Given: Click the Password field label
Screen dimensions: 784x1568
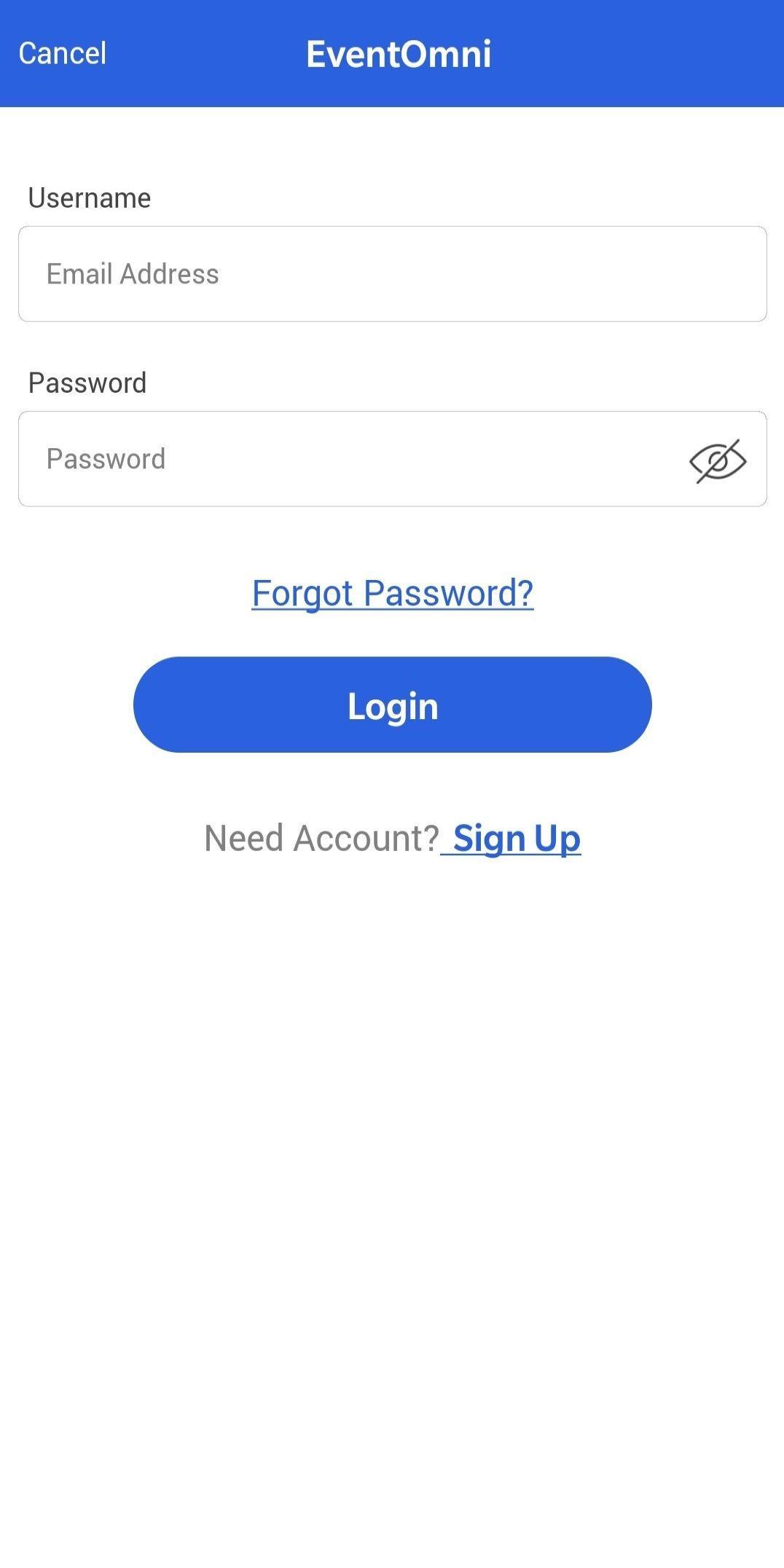Looking at the screenshot, I should point(87,382).
